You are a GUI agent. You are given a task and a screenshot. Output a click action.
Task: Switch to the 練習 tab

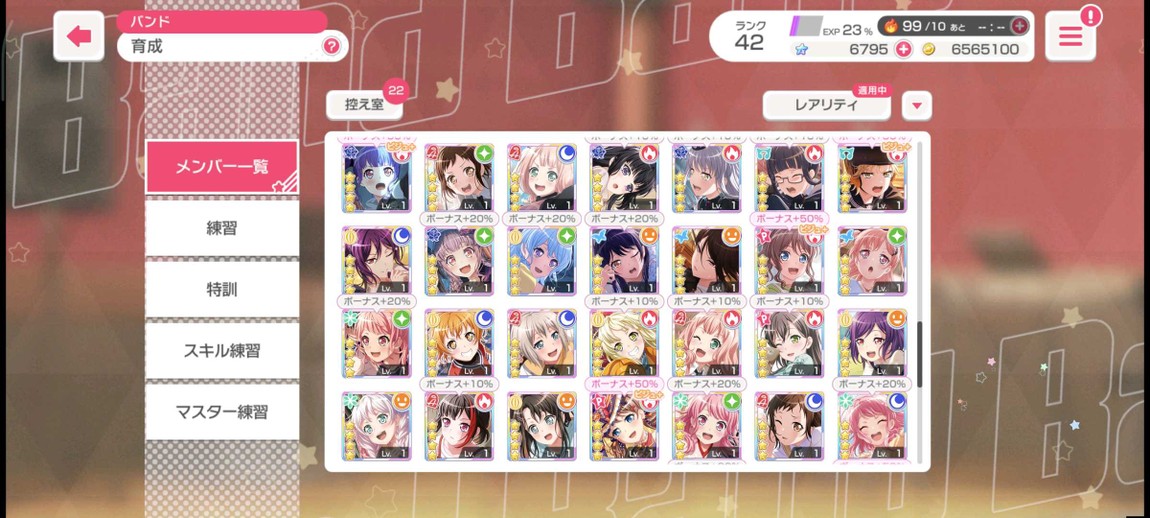pos(222,228)
